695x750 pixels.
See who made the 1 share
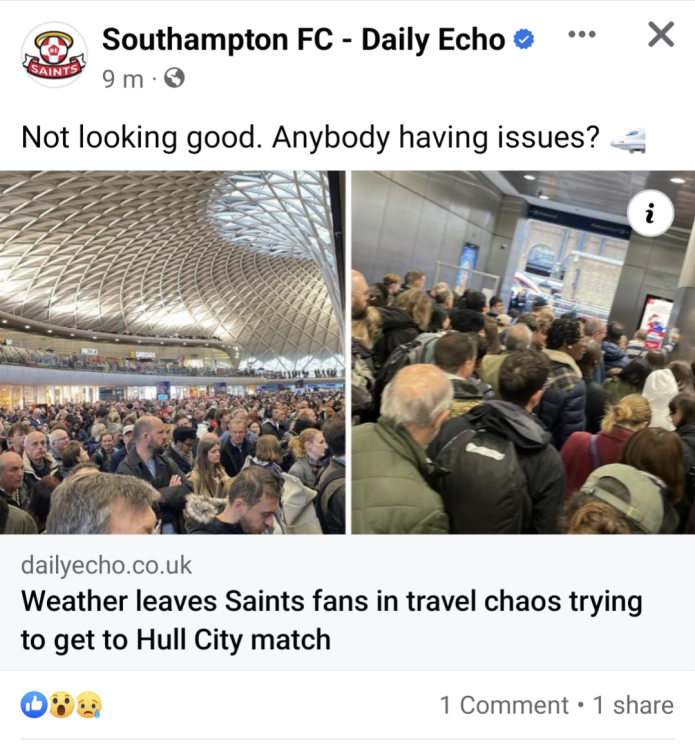click(x=633, y=705)
